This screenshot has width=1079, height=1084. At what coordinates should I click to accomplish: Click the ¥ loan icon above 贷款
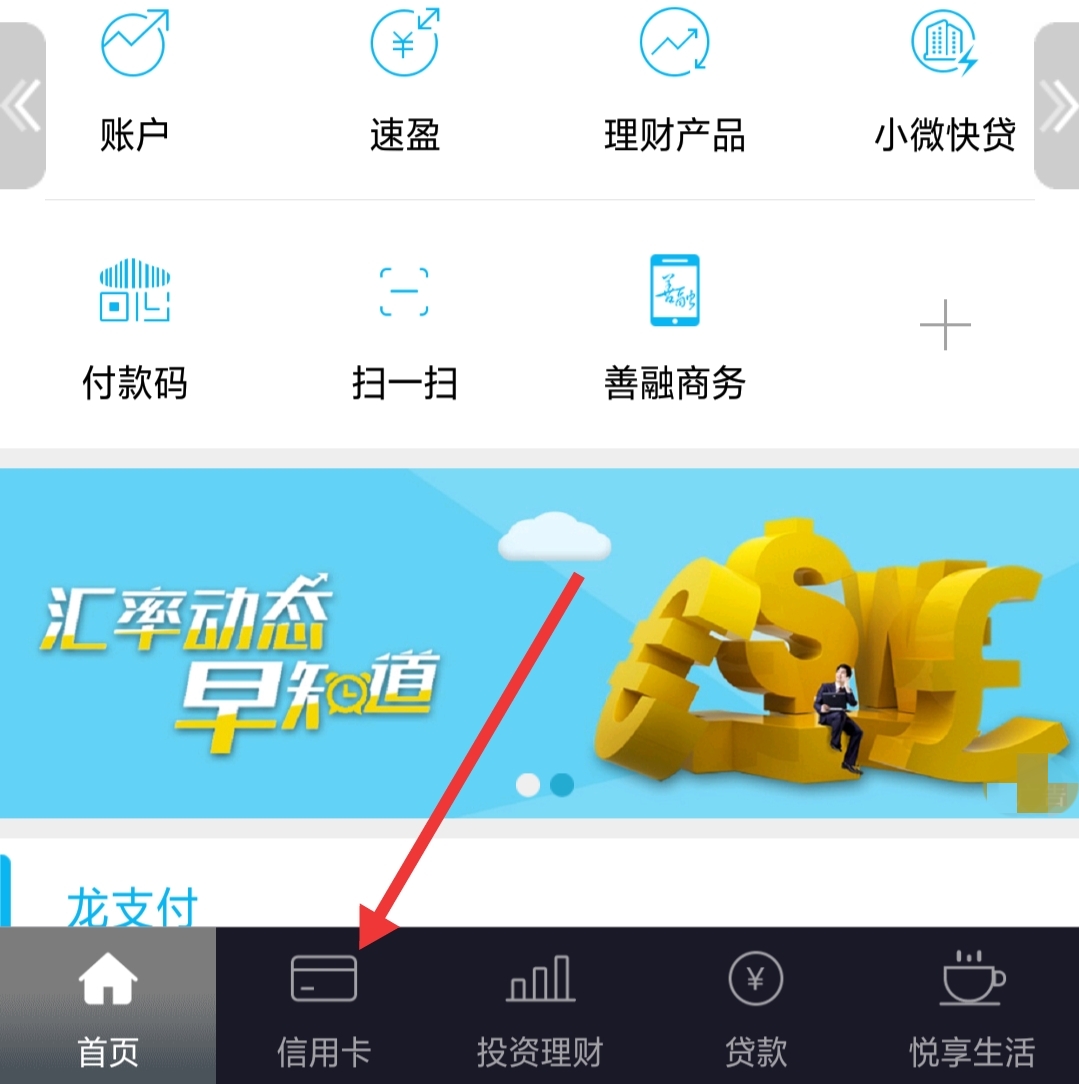[x=755, y=980]
